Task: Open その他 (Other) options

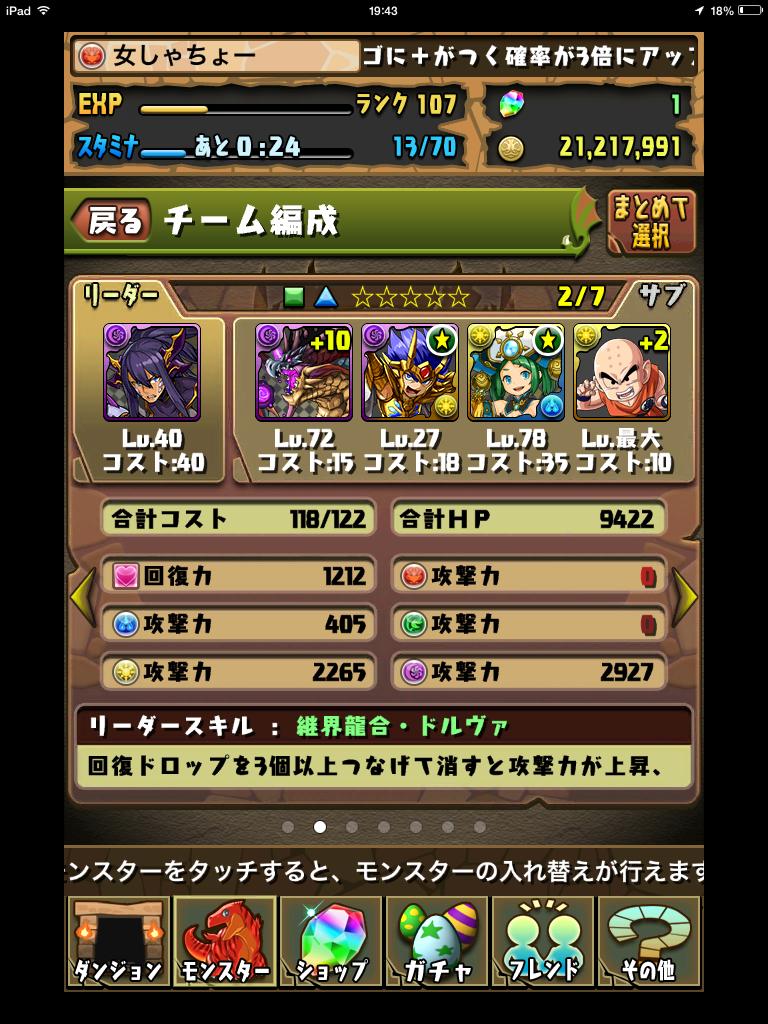Action: pos(648,940)
